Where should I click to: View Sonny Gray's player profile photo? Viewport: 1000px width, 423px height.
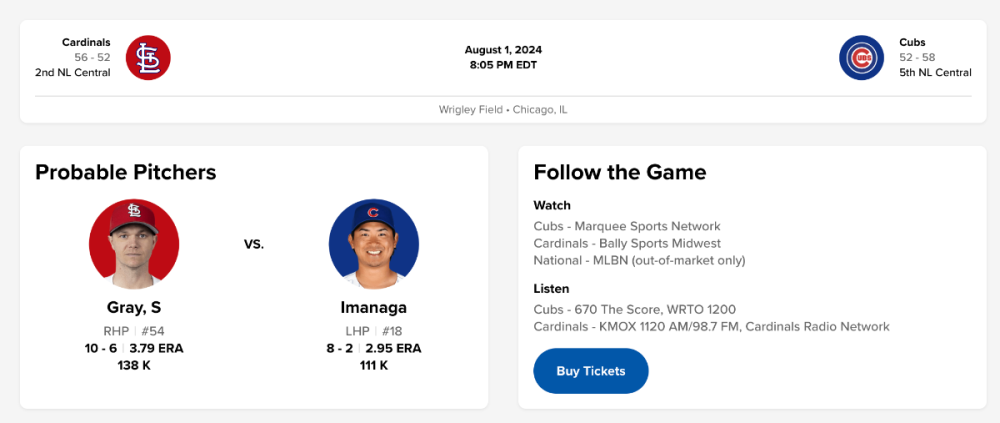(134, 244)
